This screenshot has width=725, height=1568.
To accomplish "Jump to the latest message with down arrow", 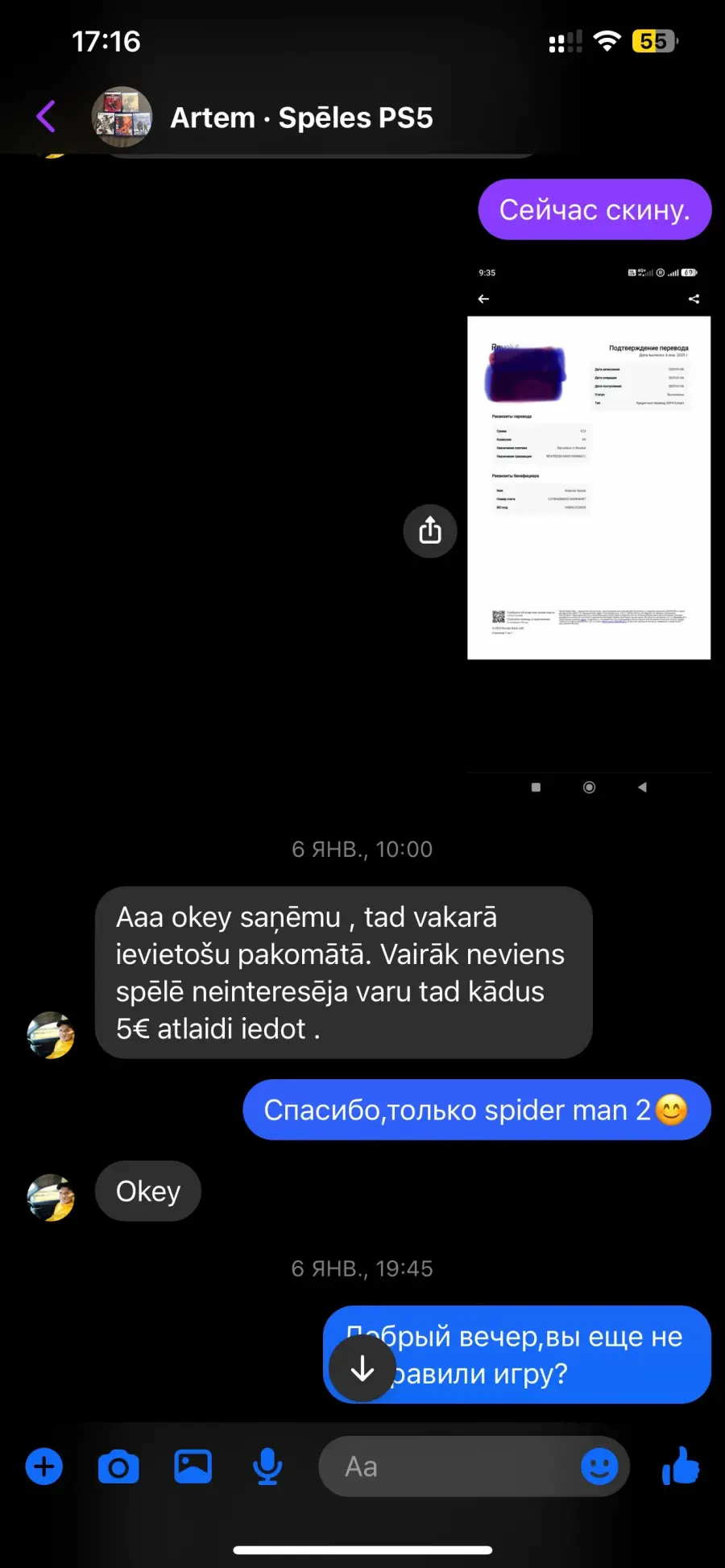I will (x=362, y=1369).
